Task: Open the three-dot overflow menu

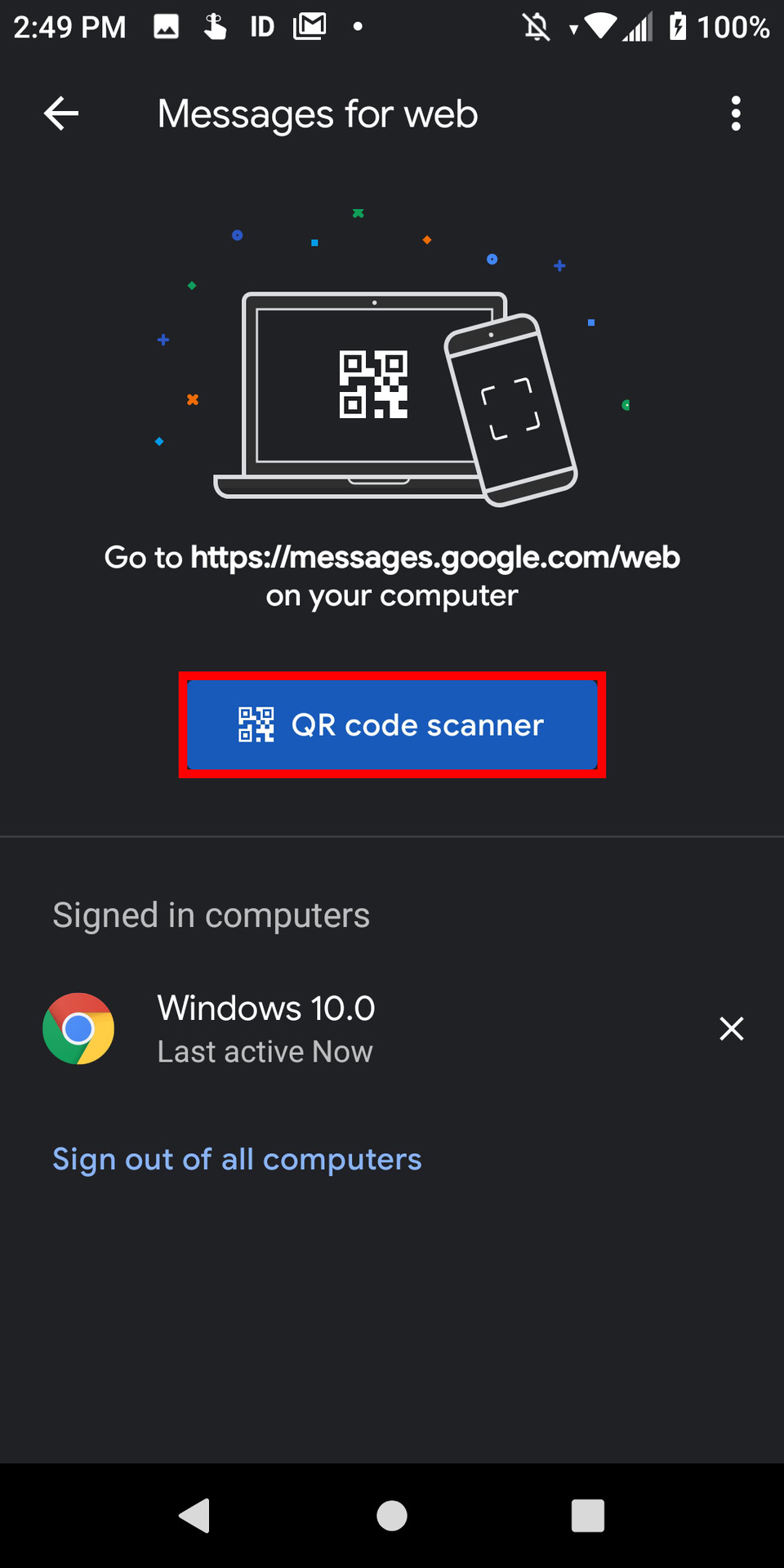Action: (x=736, y=114)
